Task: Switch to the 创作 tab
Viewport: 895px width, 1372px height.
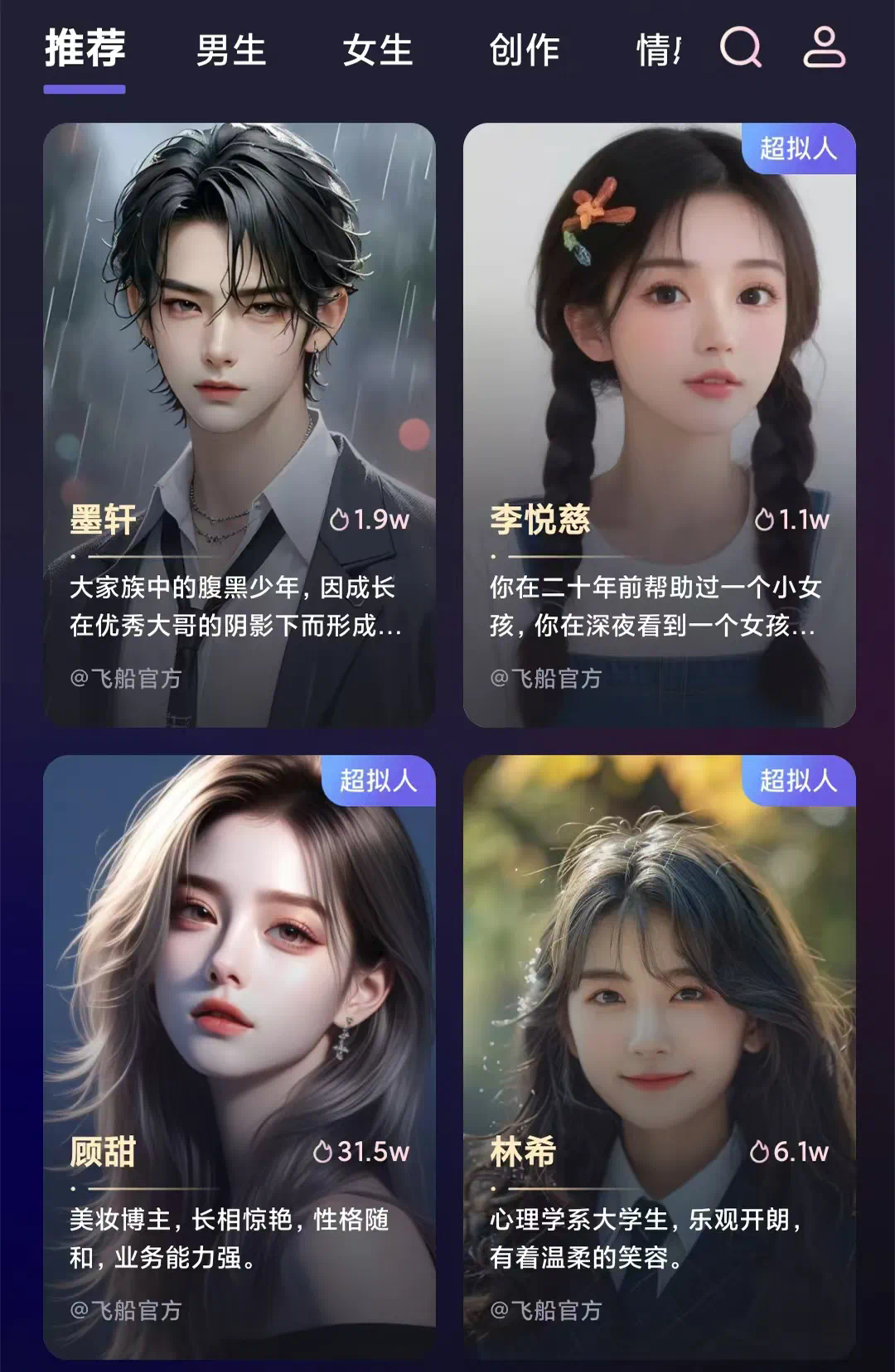Action: click(x=525, y=51)
